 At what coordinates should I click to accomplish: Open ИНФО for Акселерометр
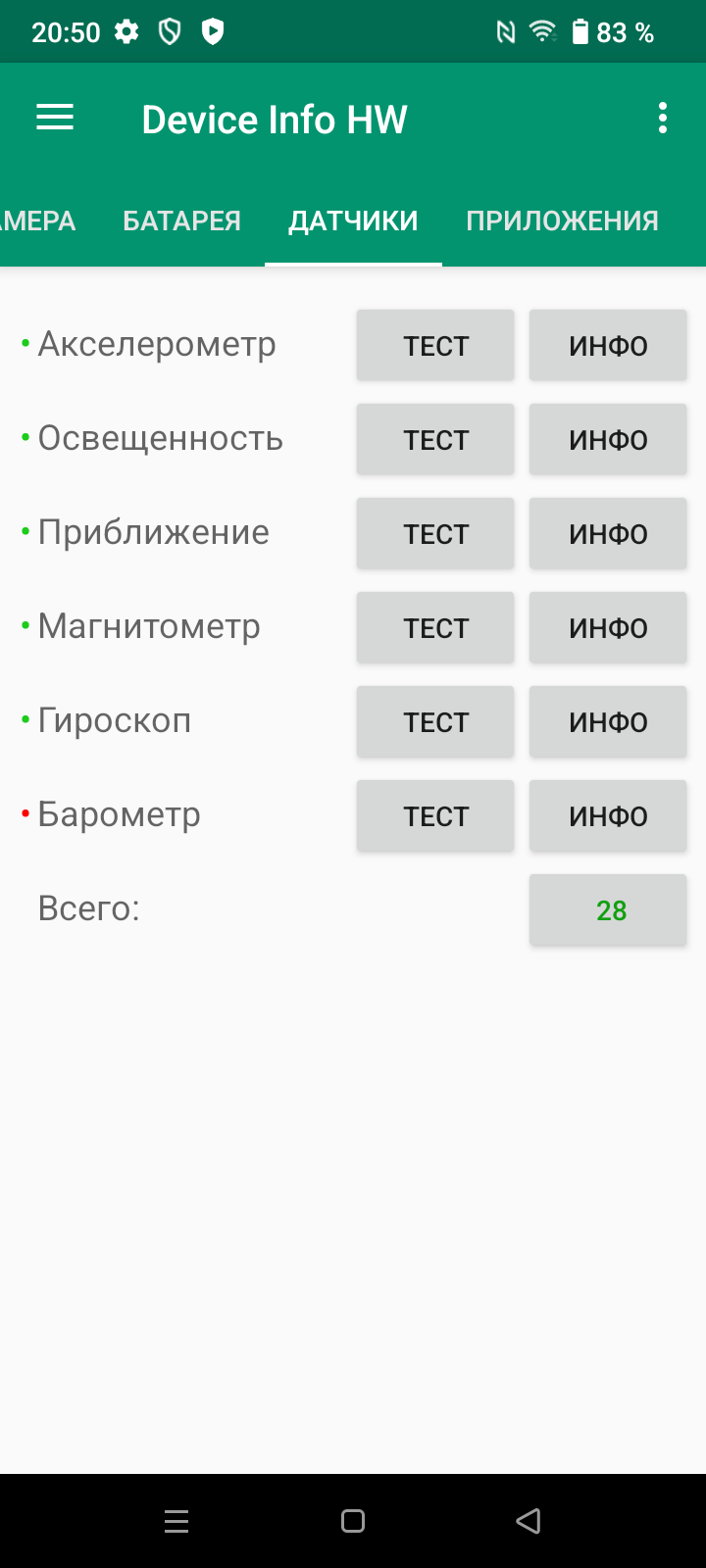[x=608, y=346]
